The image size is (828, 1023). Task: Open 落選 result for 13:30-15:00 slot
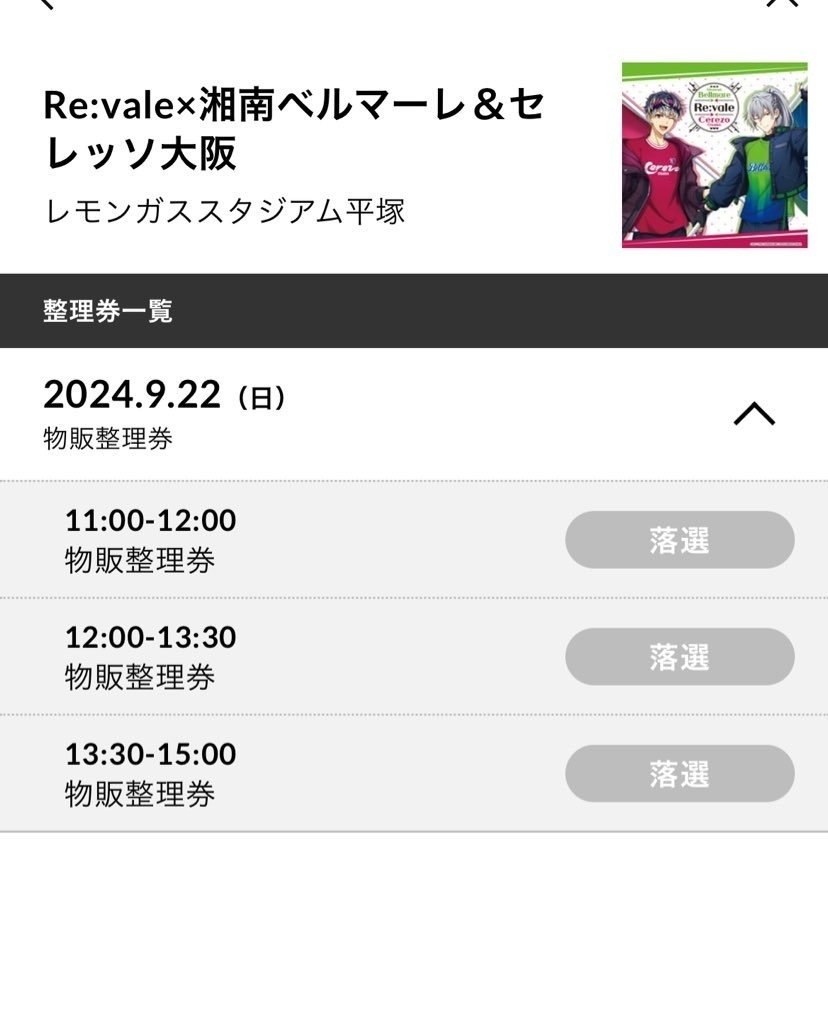[x=679, y=774]
